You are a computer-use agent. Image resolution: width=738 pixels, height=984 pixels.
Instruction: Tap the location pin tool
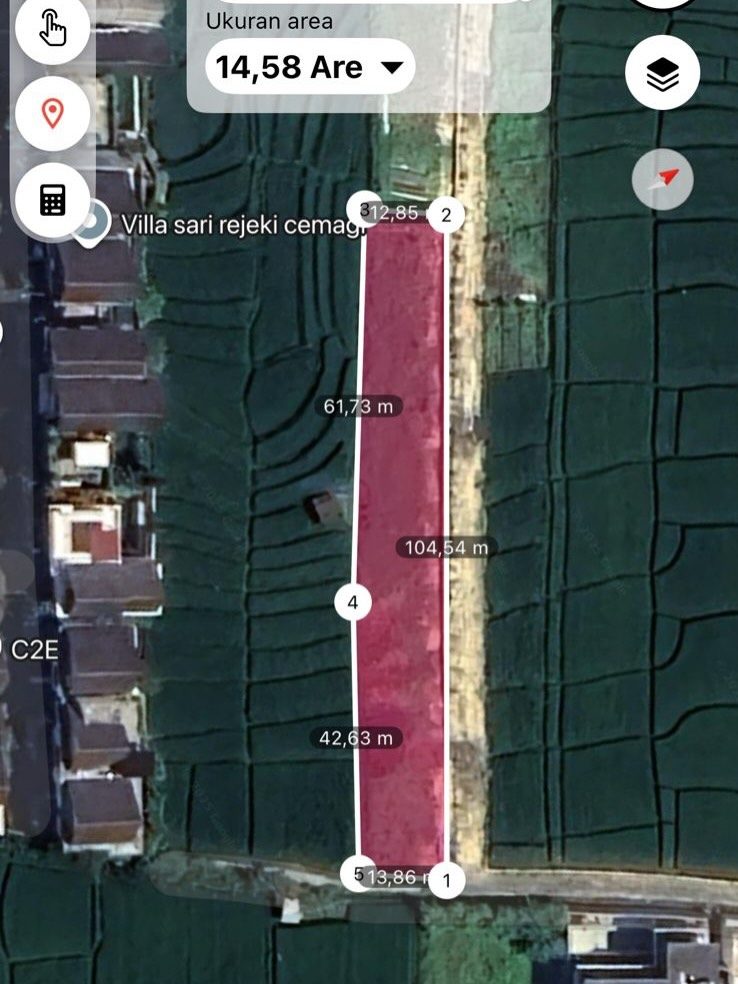coord(52,113)
